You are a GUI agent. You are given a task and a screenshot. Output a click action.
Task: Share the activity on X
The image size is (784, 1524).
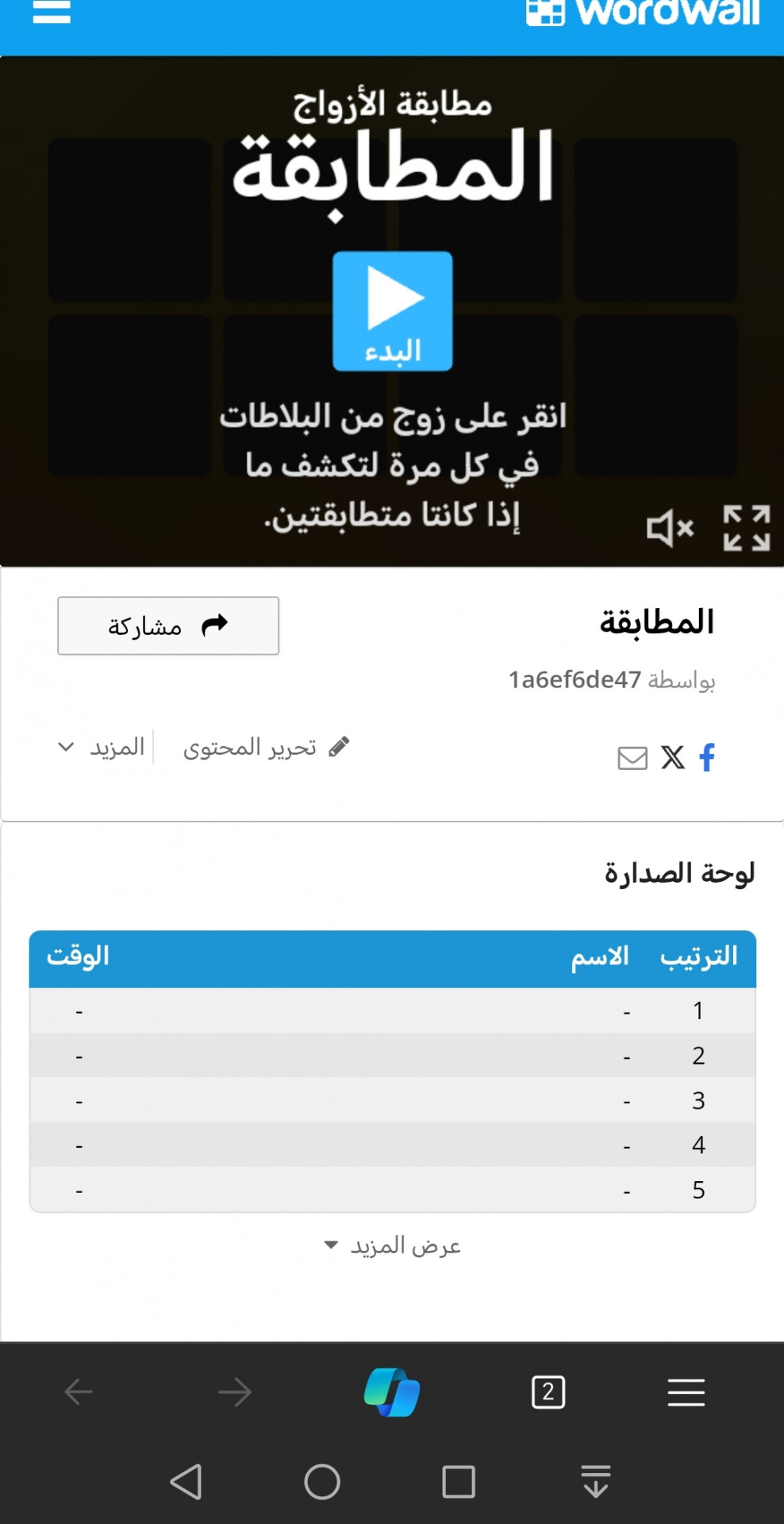tap(673, 757)
